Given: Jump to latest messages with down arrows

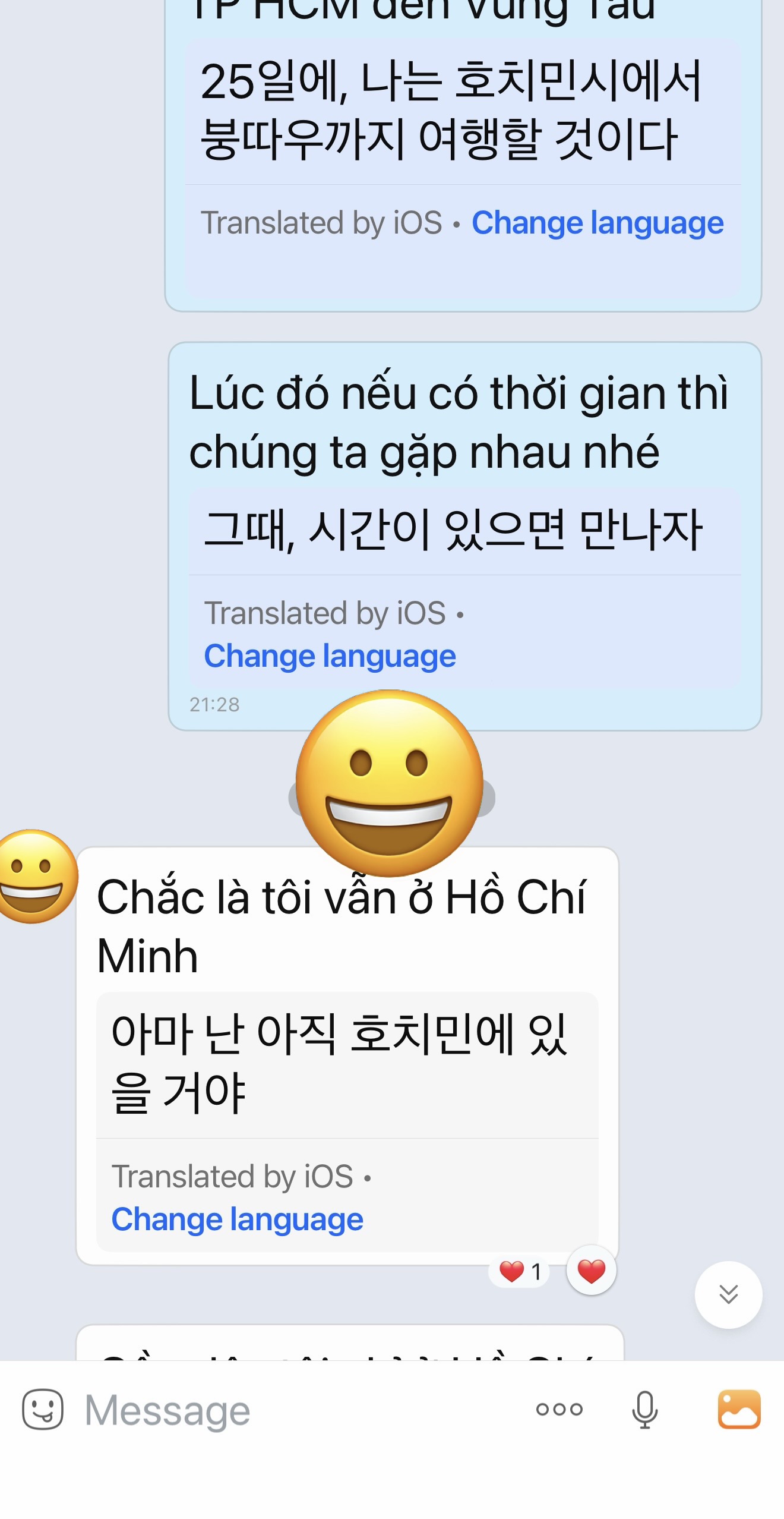Looking at the screenshot, I should (728, 1294).
